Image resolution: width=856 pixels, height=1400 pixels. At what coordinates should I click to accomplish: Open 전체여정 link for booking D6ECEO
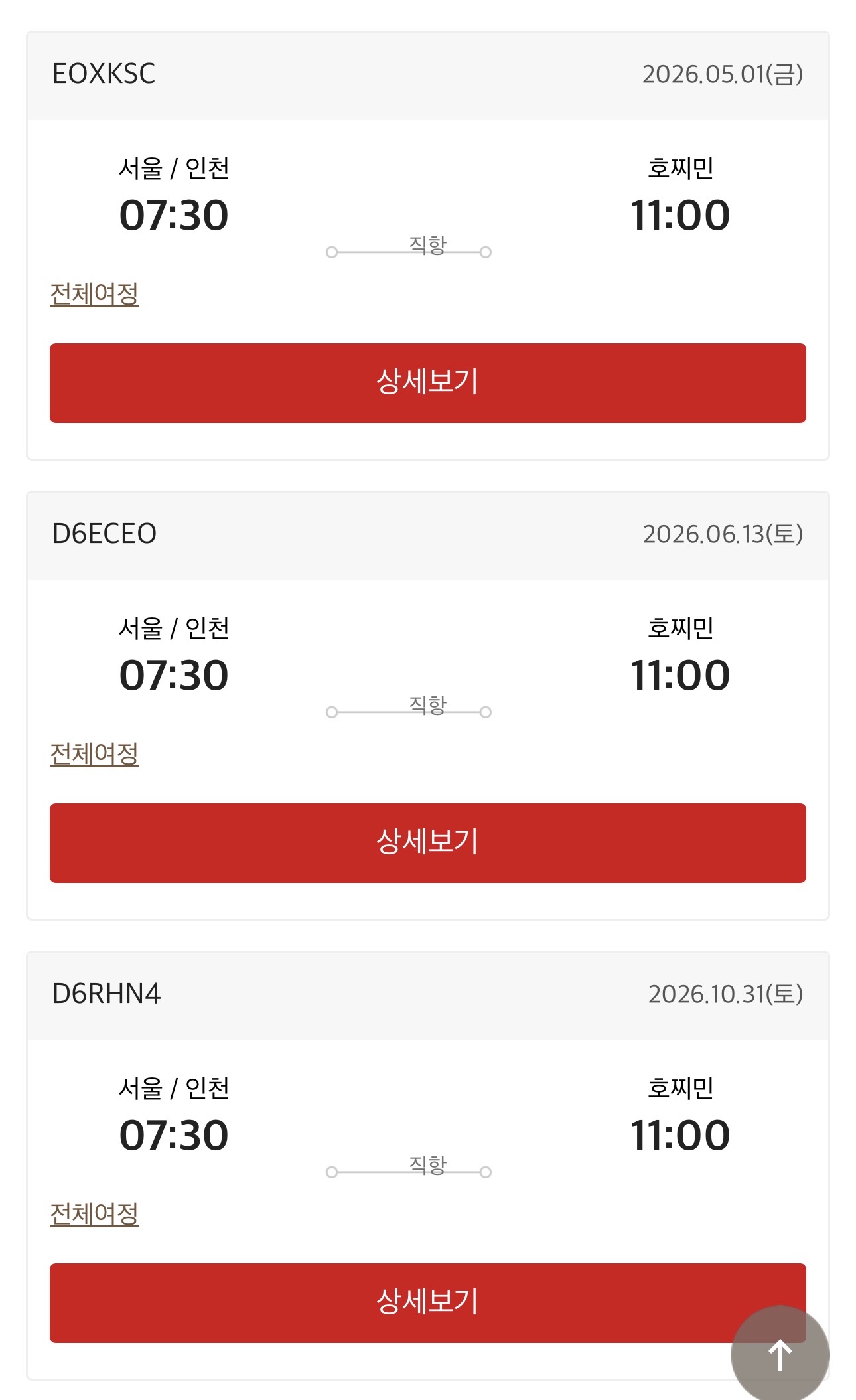point(94,754)
